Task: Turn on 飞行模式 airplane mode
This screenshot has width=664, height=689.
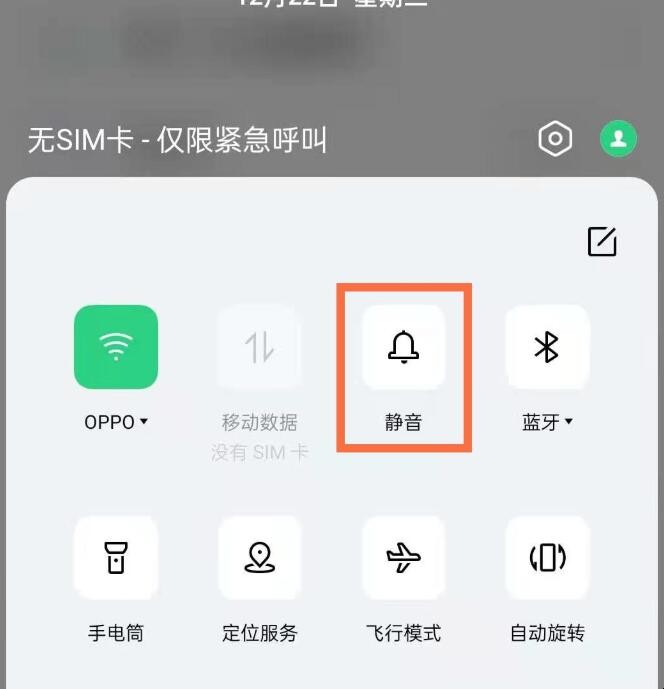Action: click(x=403, y=558)
